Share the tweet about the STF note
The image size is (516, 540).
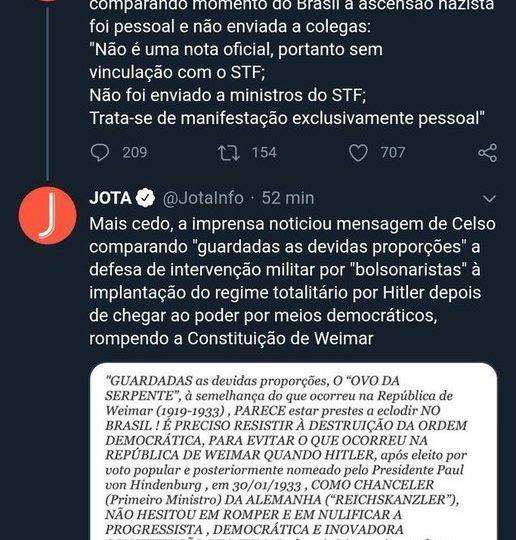488,153
